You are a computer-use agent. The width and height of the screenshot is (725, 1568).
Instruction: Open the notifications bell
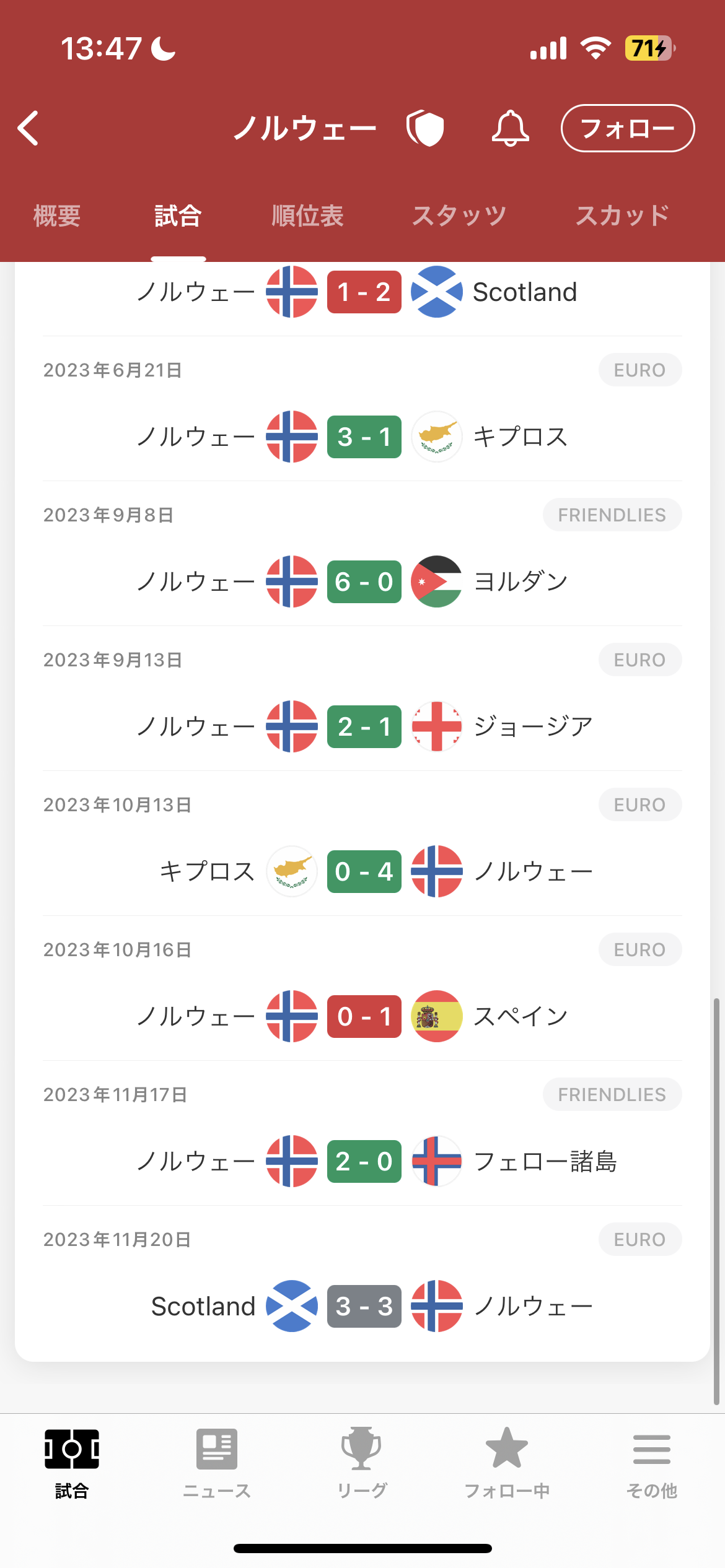pos(510,128)
